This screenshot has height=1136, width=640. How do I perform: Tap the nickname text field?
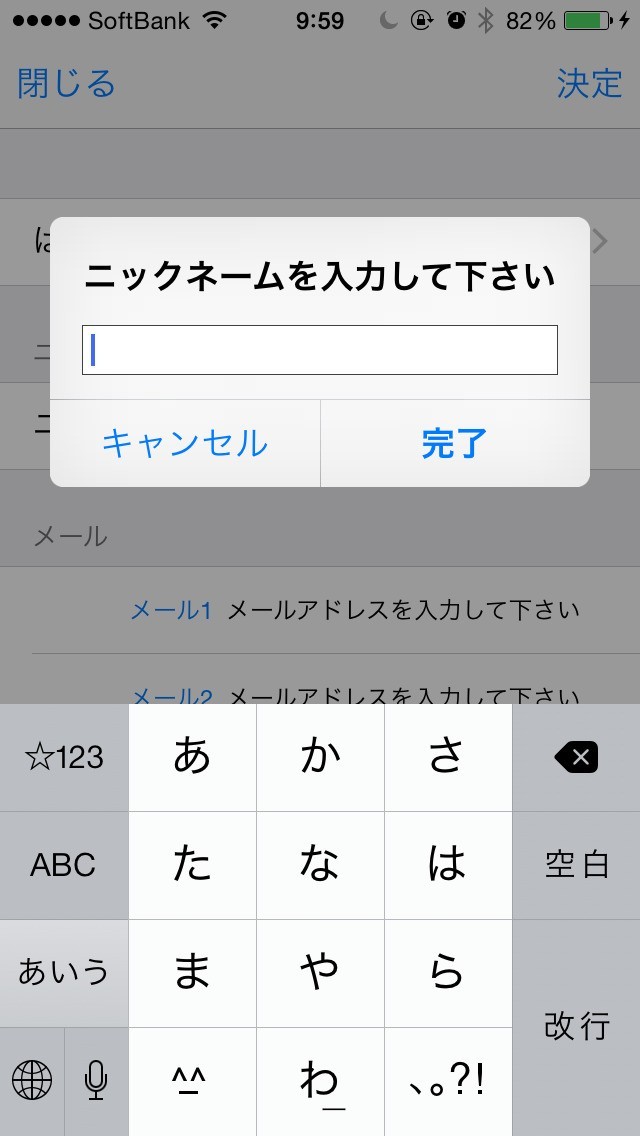tap(319, 350)
